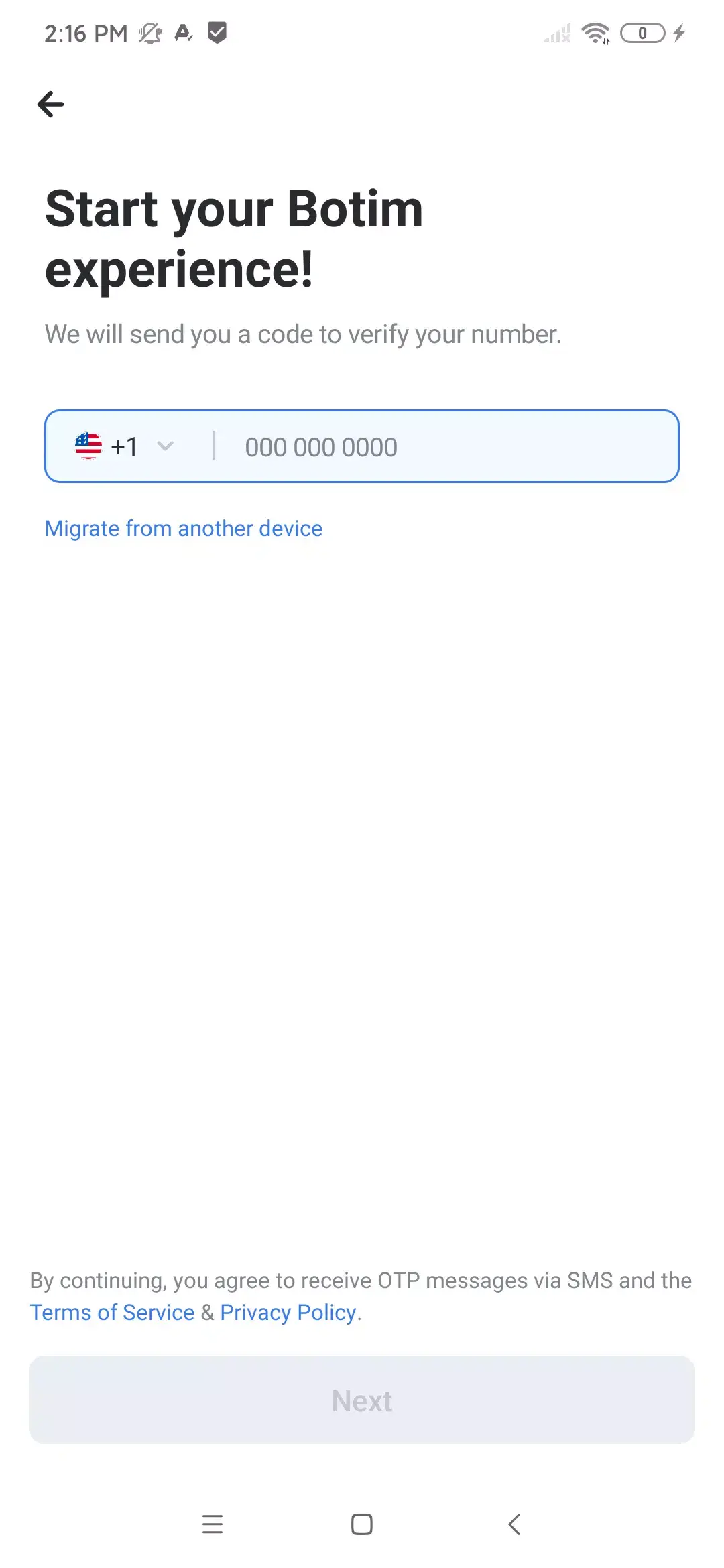The height and width of the screenshot is (1568, 724).
Task: Click the charging bolt icon in status bar
Action: [x=680, y=32]
